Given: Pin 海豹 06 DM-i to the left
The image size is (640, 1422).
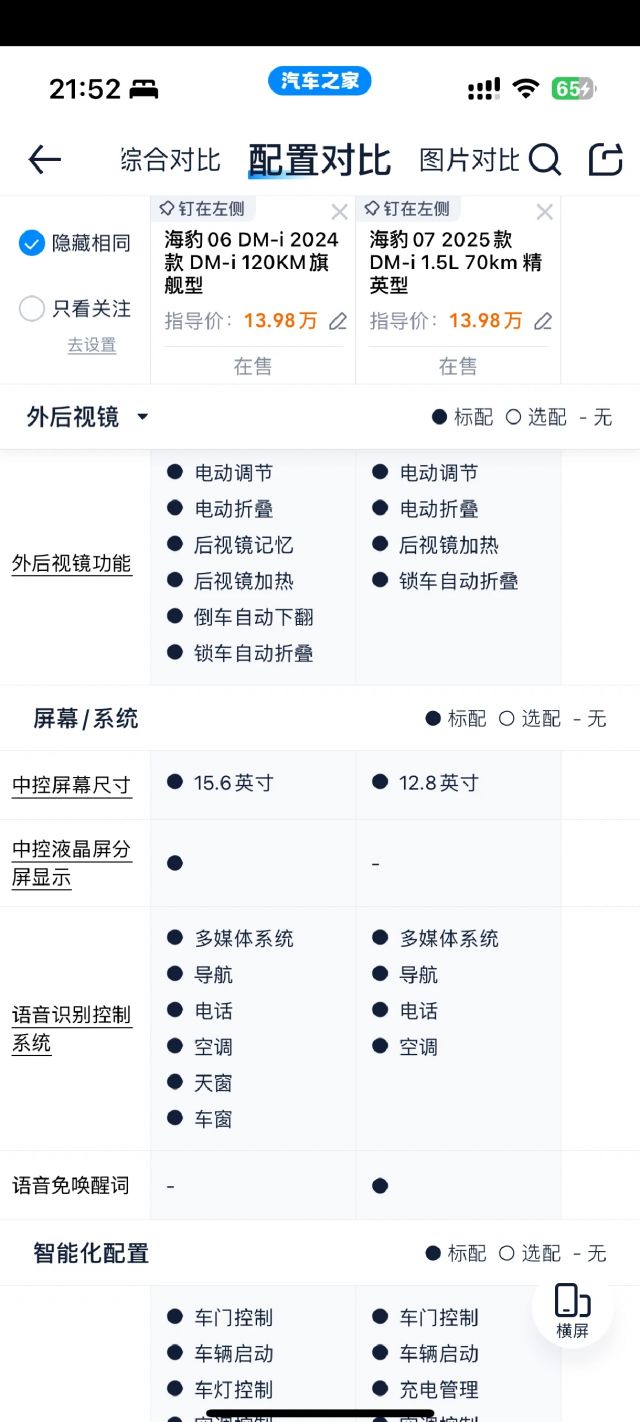Looking at the screenshot, I should 202,209.
